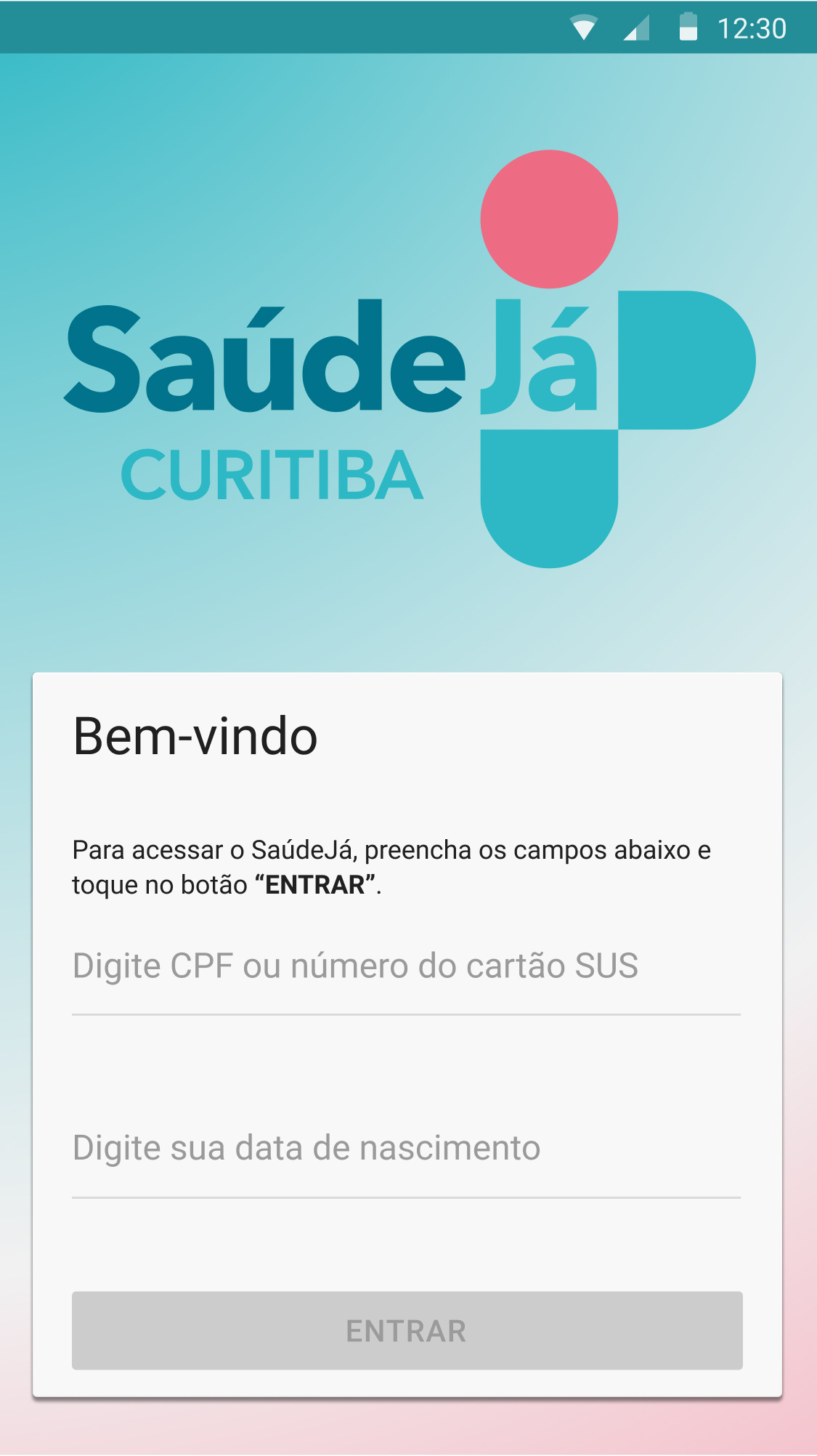Tap the ENTRAR button
The height and width of the screenshot is (1456, 817).
[x=407, y=1330]
